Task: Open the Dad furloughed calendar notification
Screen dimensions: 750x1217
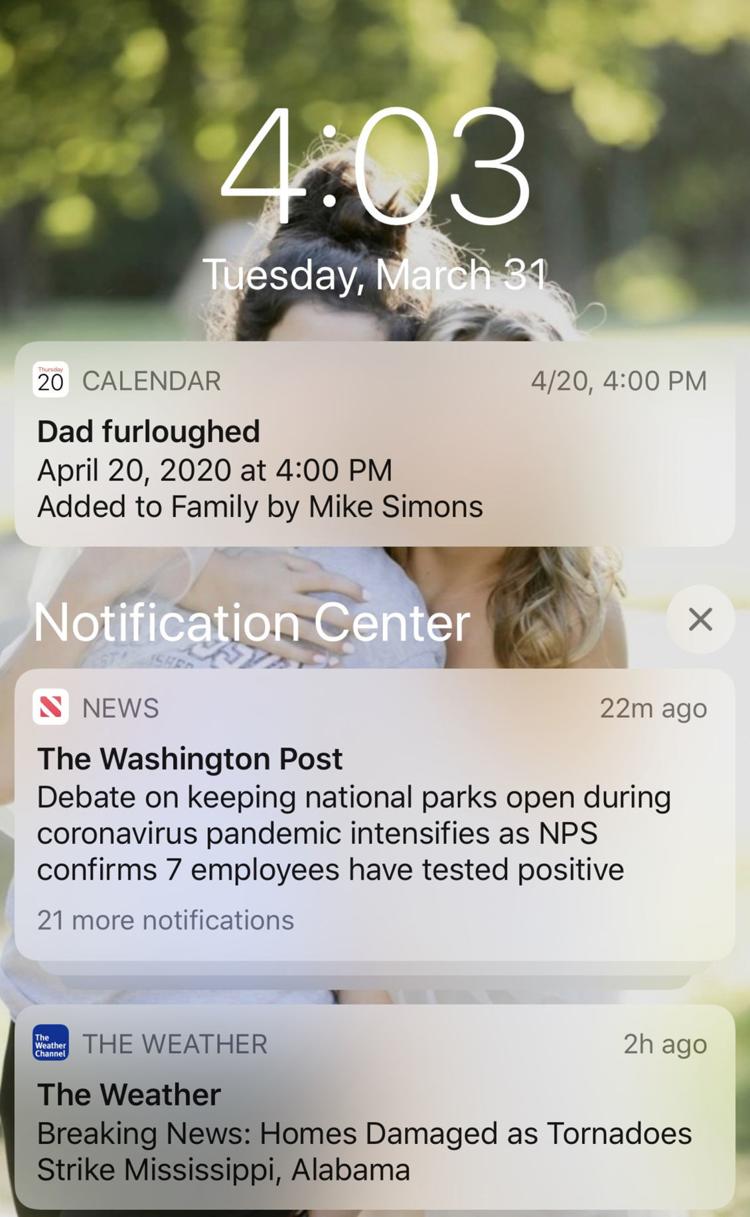Action: [375, 444]
